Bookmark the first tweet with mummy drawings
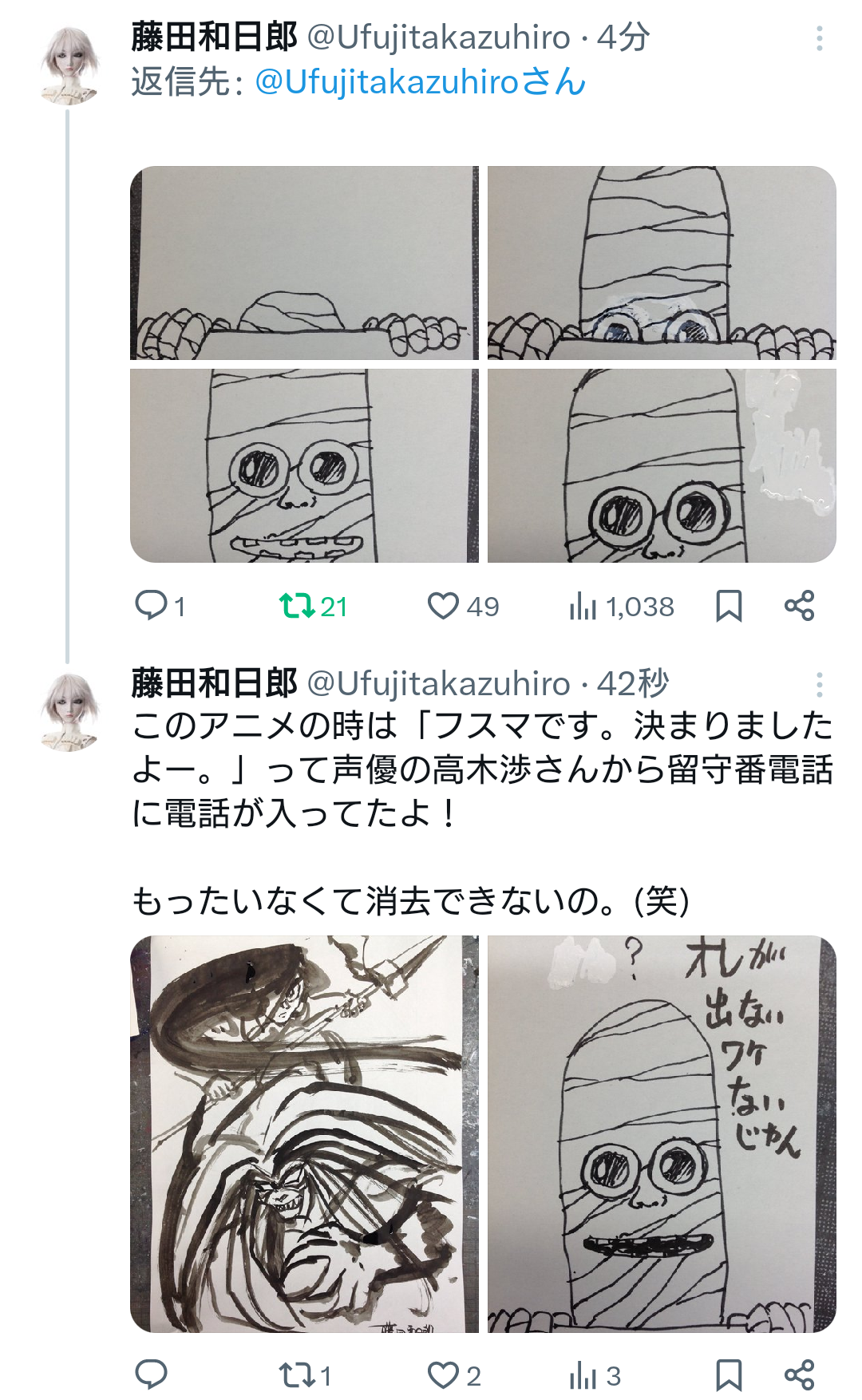This screenshot has width=862, height=1400. click(x=729, y=606)
